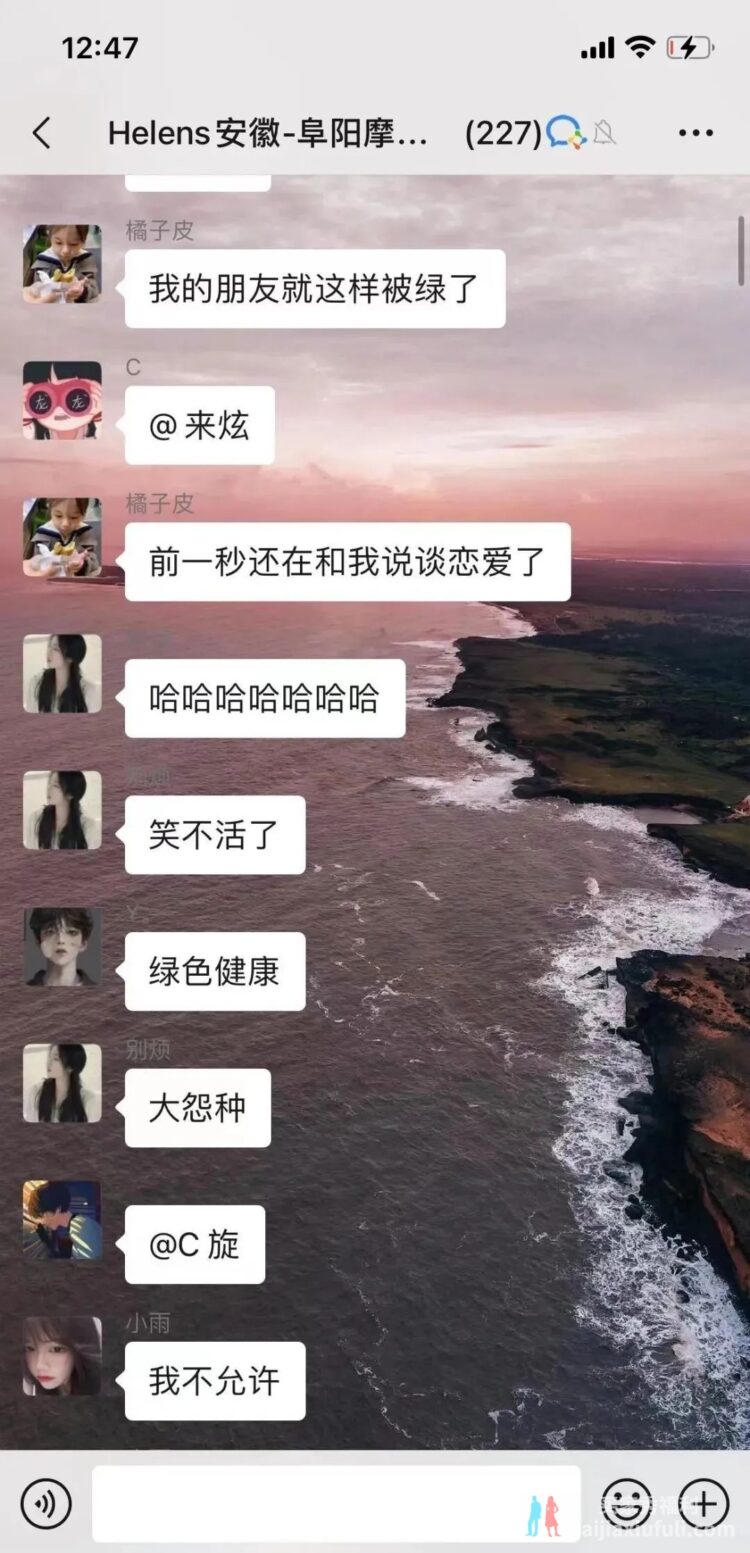This screenshot has width=750, height=1553.
Task: Open the emoji sticker panel
Action: [627, 1503]
